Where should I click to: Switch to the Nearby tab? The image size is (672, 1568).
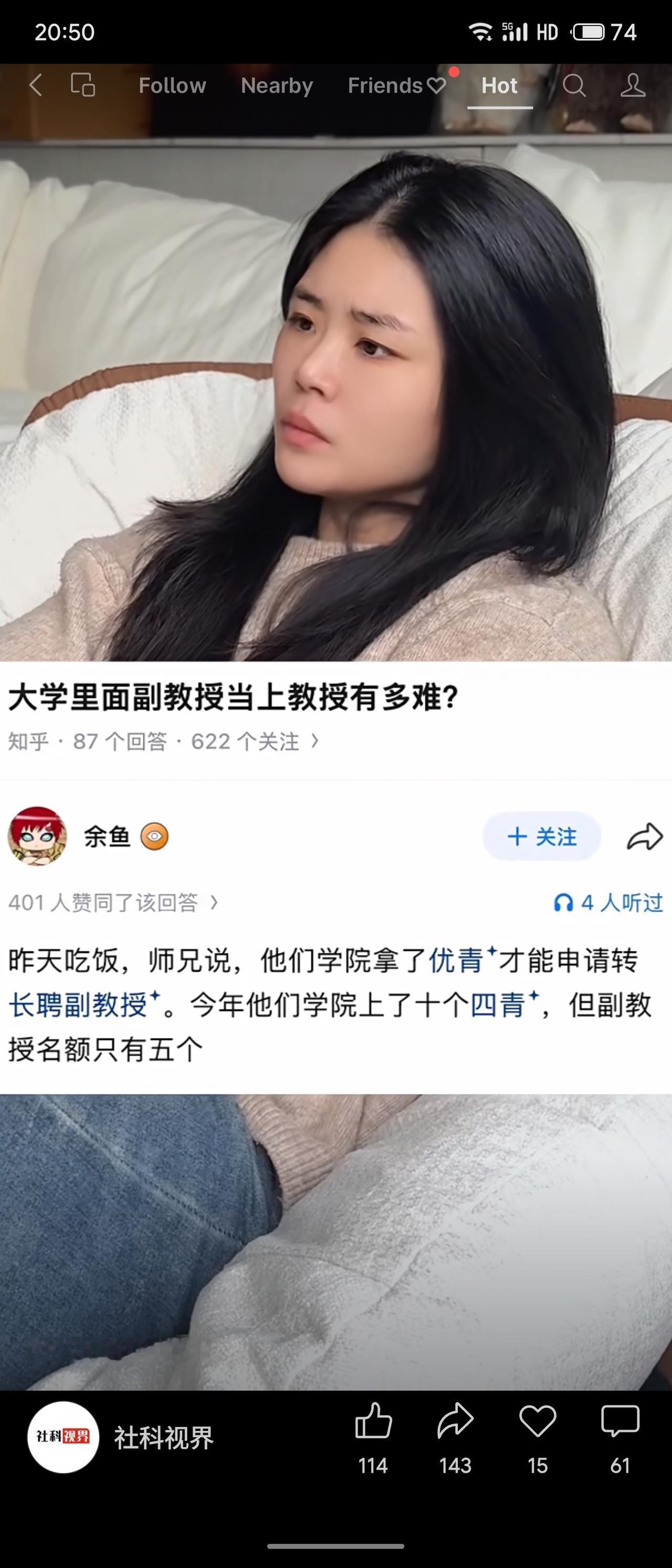click(x=276, y=85)
